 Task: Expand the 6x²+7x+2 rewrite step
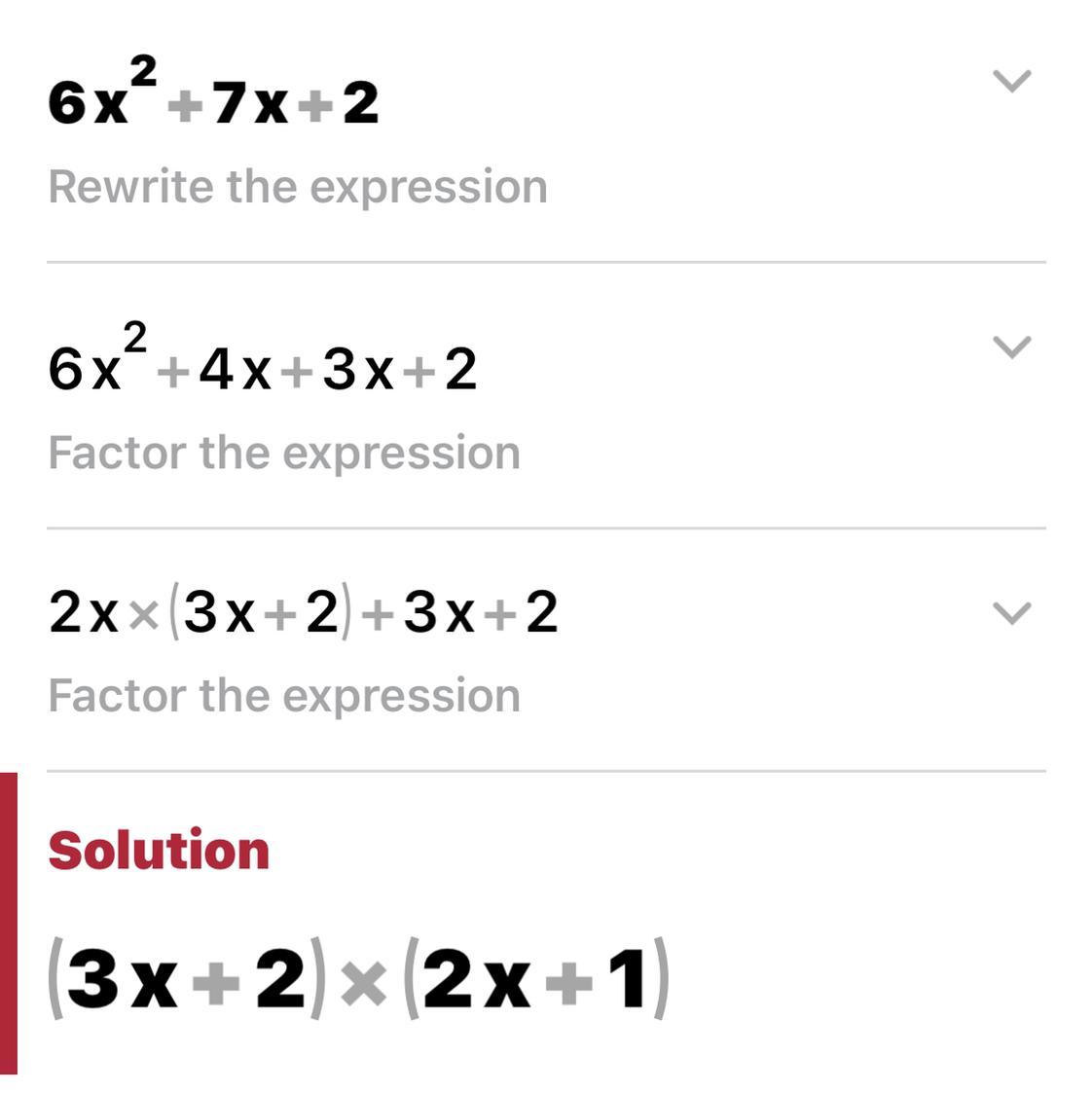1011,81
